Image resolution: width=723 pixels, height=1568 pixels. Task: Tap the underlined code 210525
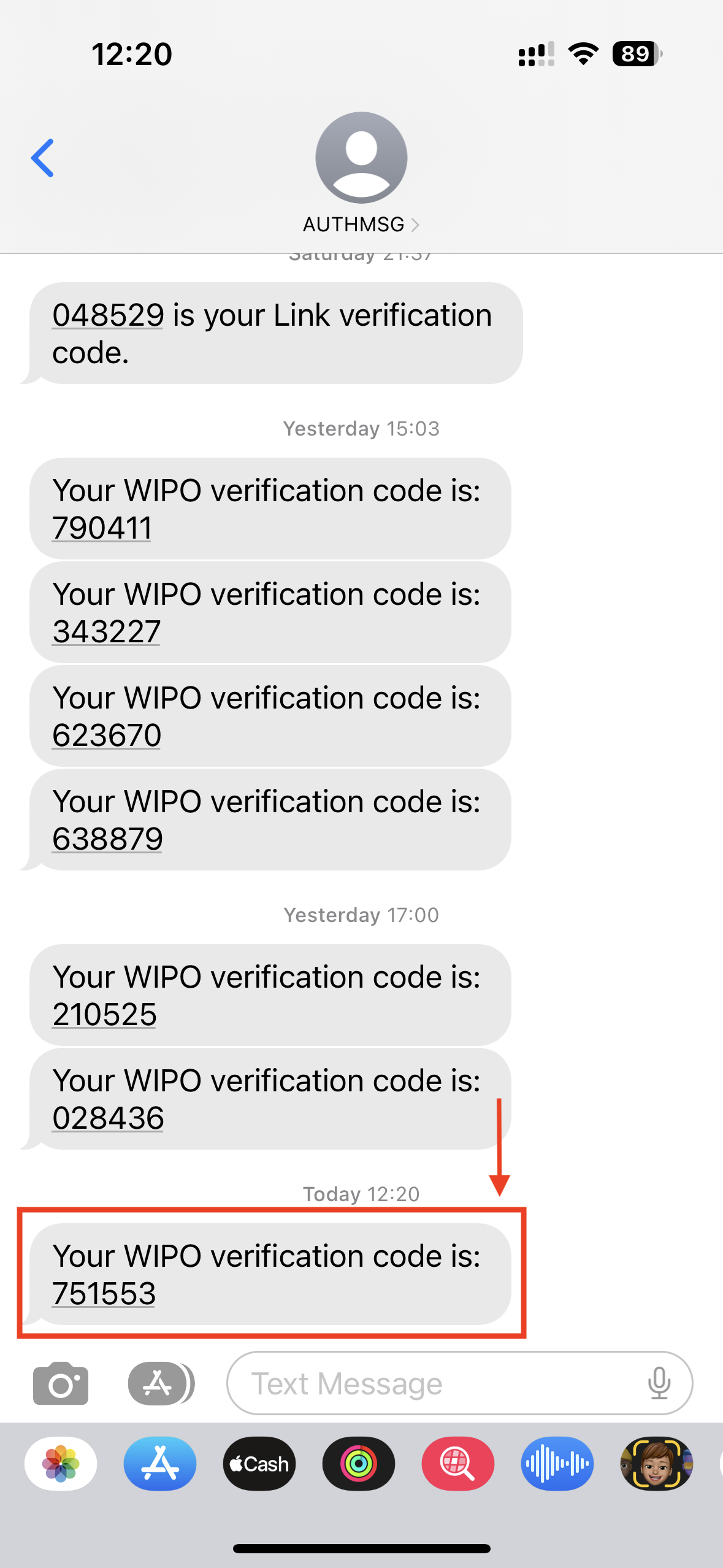click(x=104, y=1014)
